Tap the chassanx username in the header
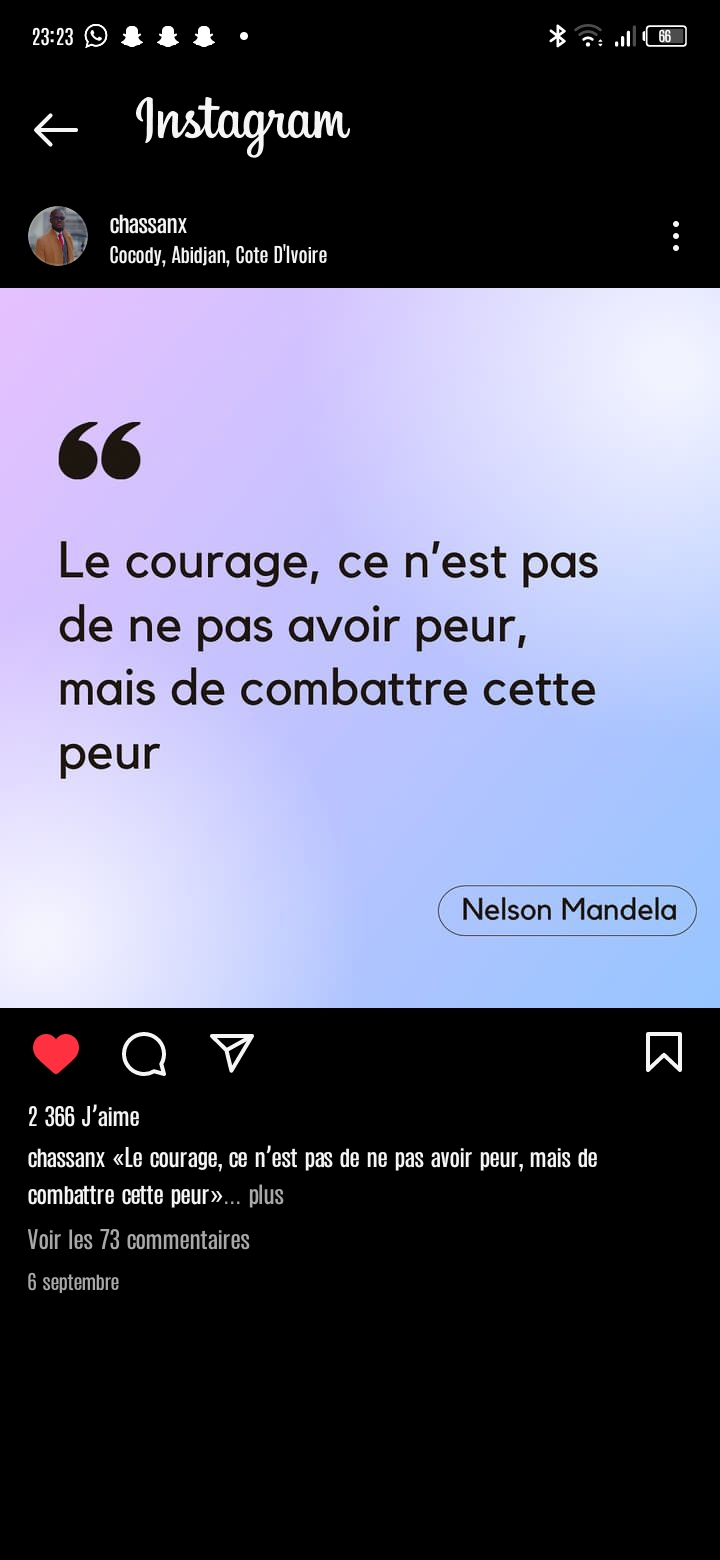This screenshot has height=1560, width=720. pos(148,224)
